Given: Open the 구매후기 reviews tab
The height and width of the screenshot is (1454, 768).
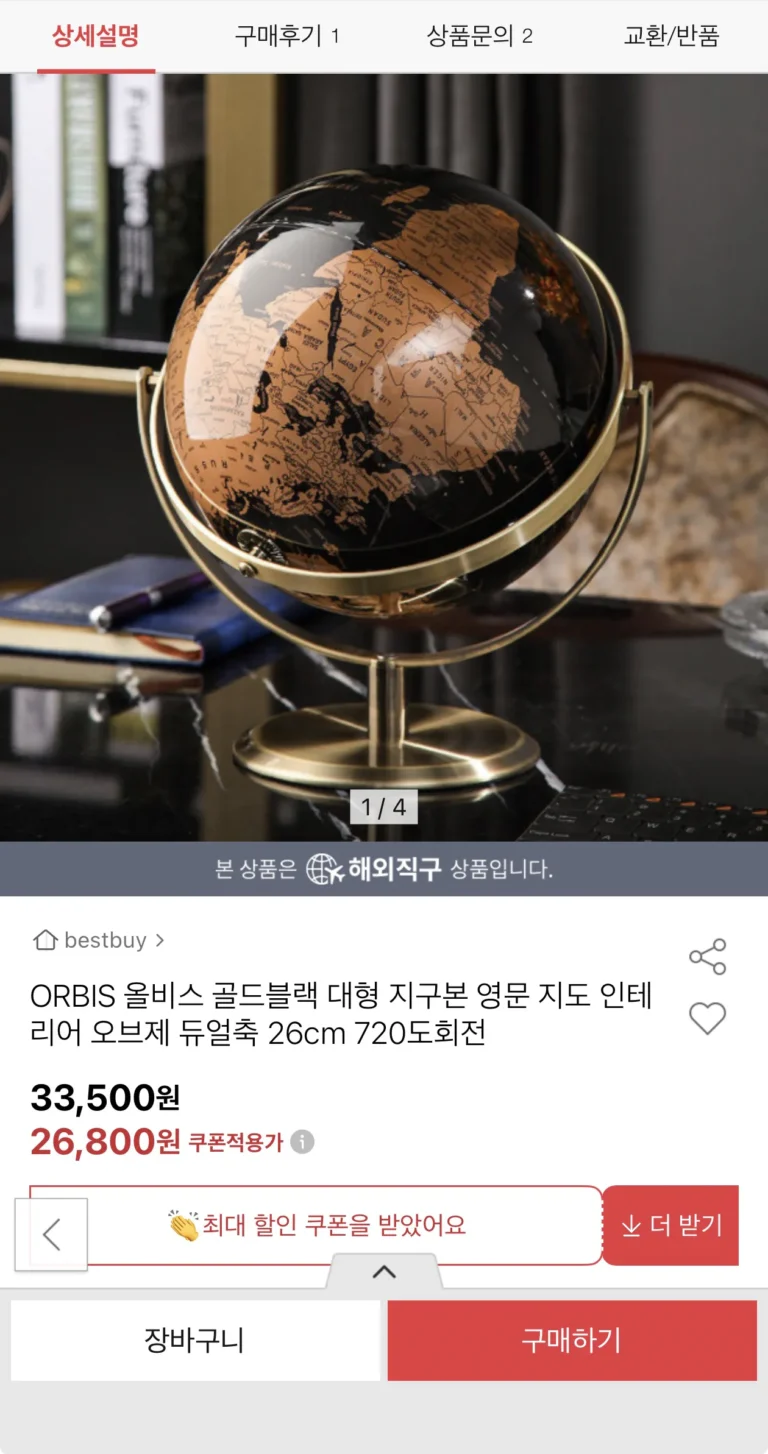Looking at the screenshot, I should click(x=287, y=37).
